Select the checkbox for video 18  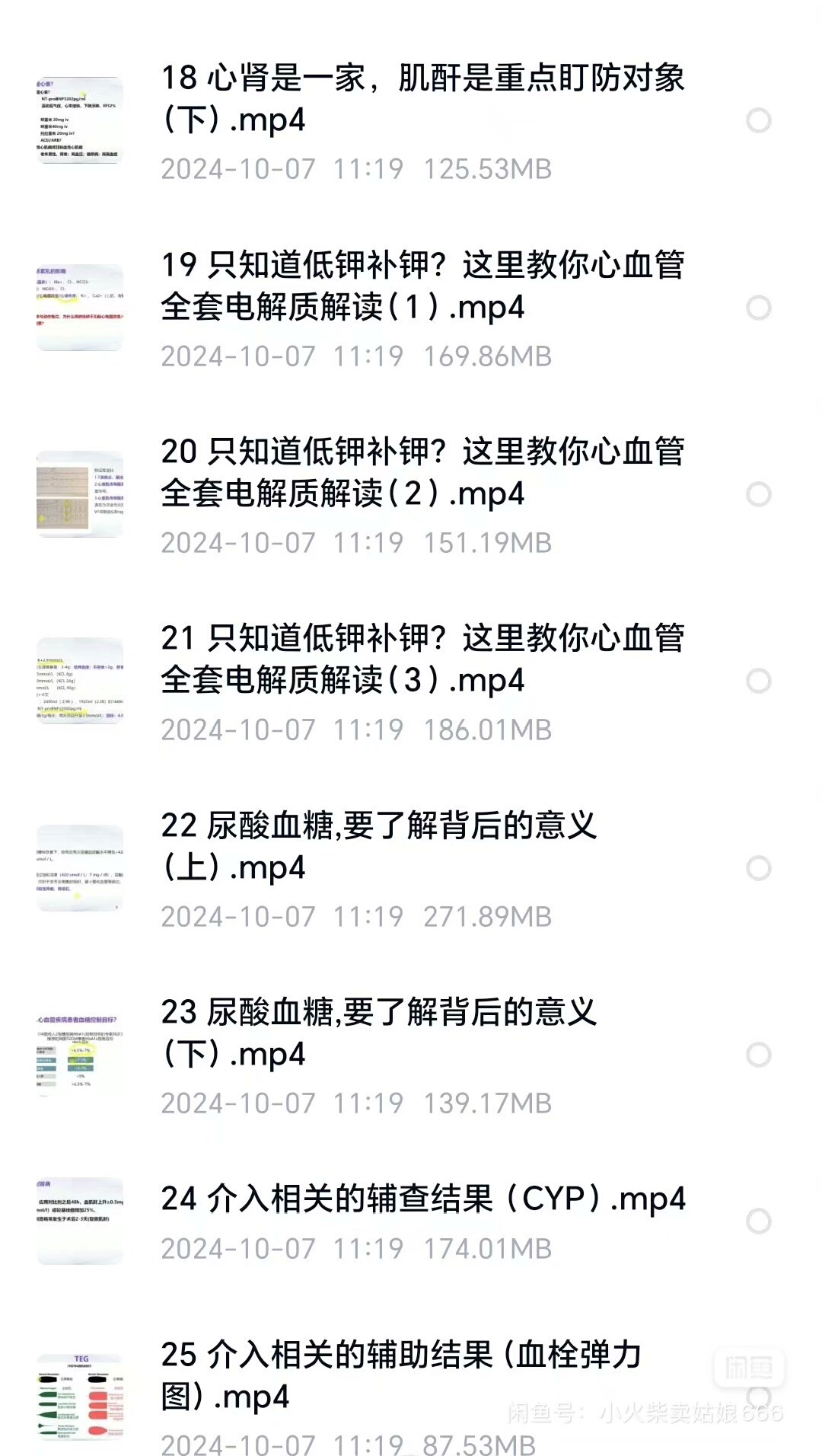coord(759,120)
